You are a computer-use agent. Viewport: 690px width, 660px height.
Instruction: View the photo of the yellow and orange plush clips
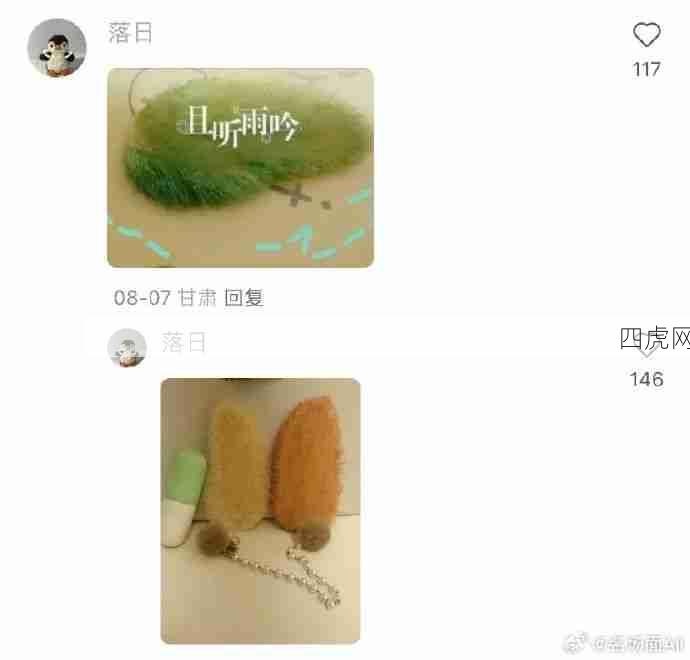click(260, 510)
